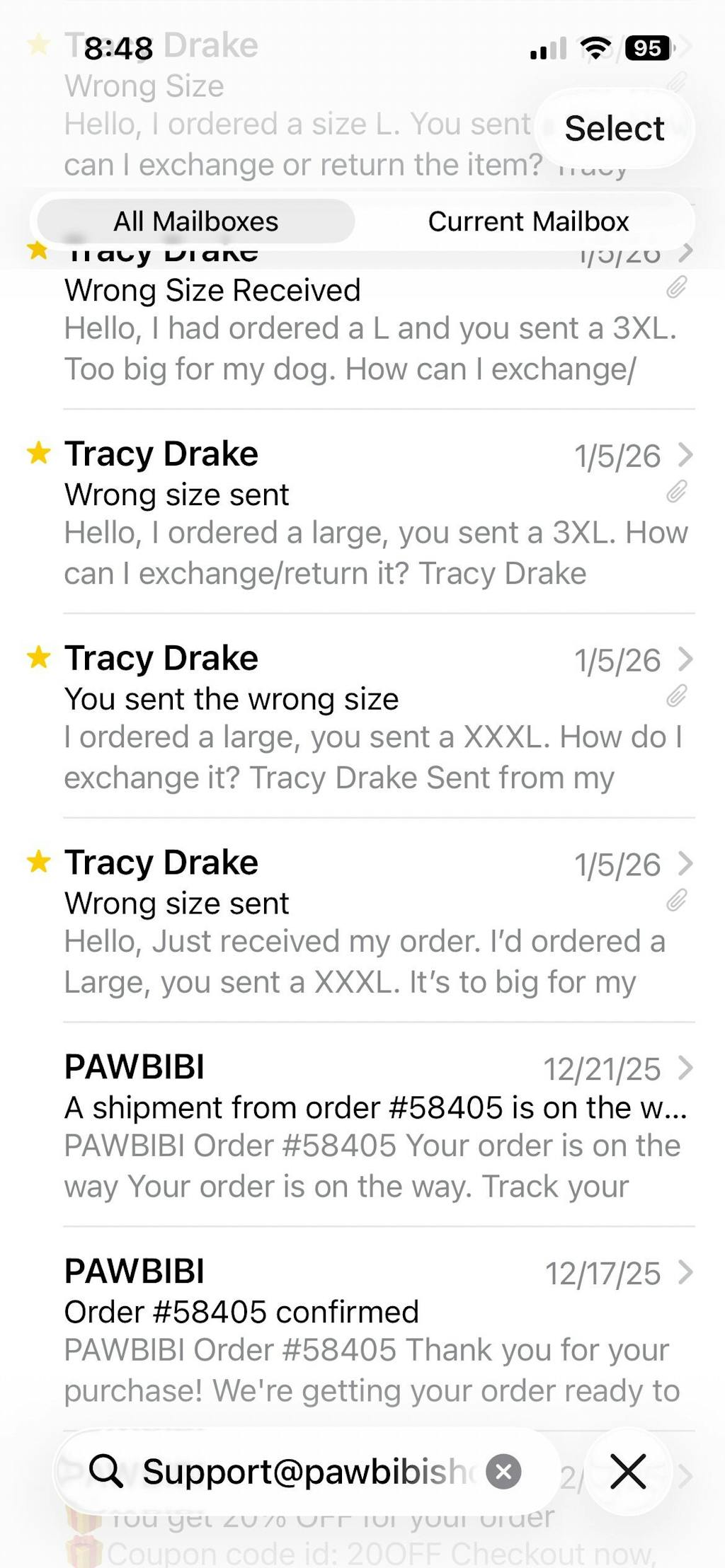Switch to Current Mailbox scope
This screenshot has height=1568, width=725.
tap(527, 221)
